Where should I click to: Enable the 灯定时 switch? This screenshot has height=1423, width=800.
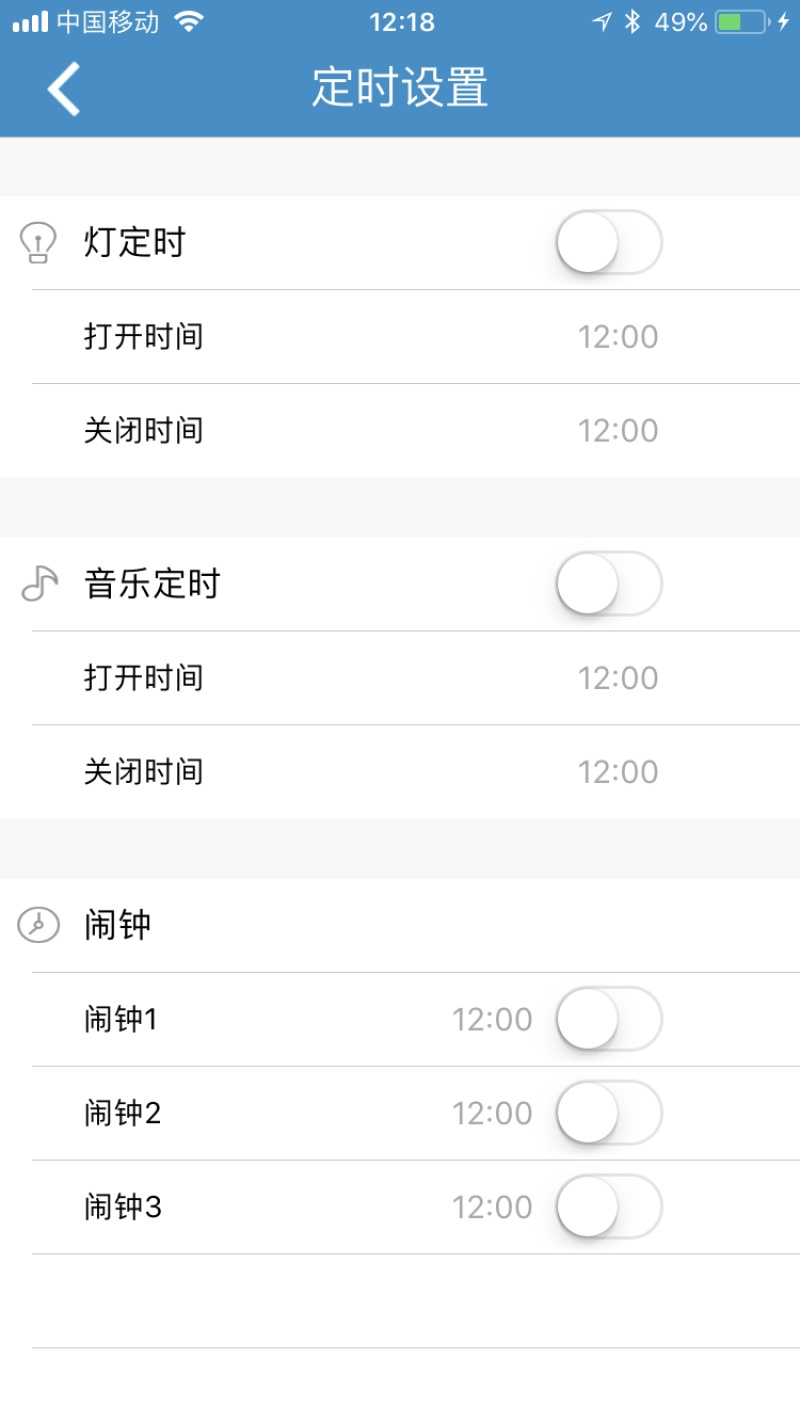[609, 242]
